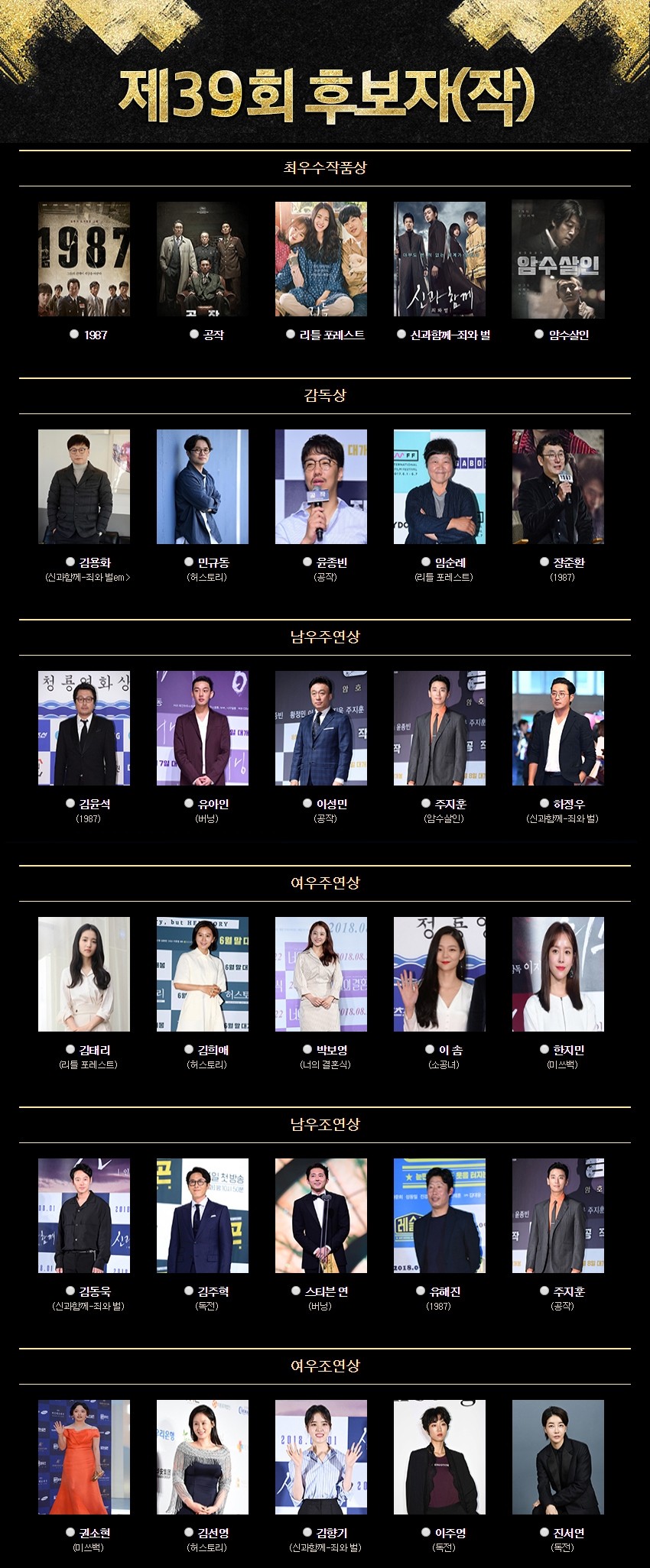Select 김태리 for 여우주연상
650x1568 pixels.
[x=70, y=1049]
